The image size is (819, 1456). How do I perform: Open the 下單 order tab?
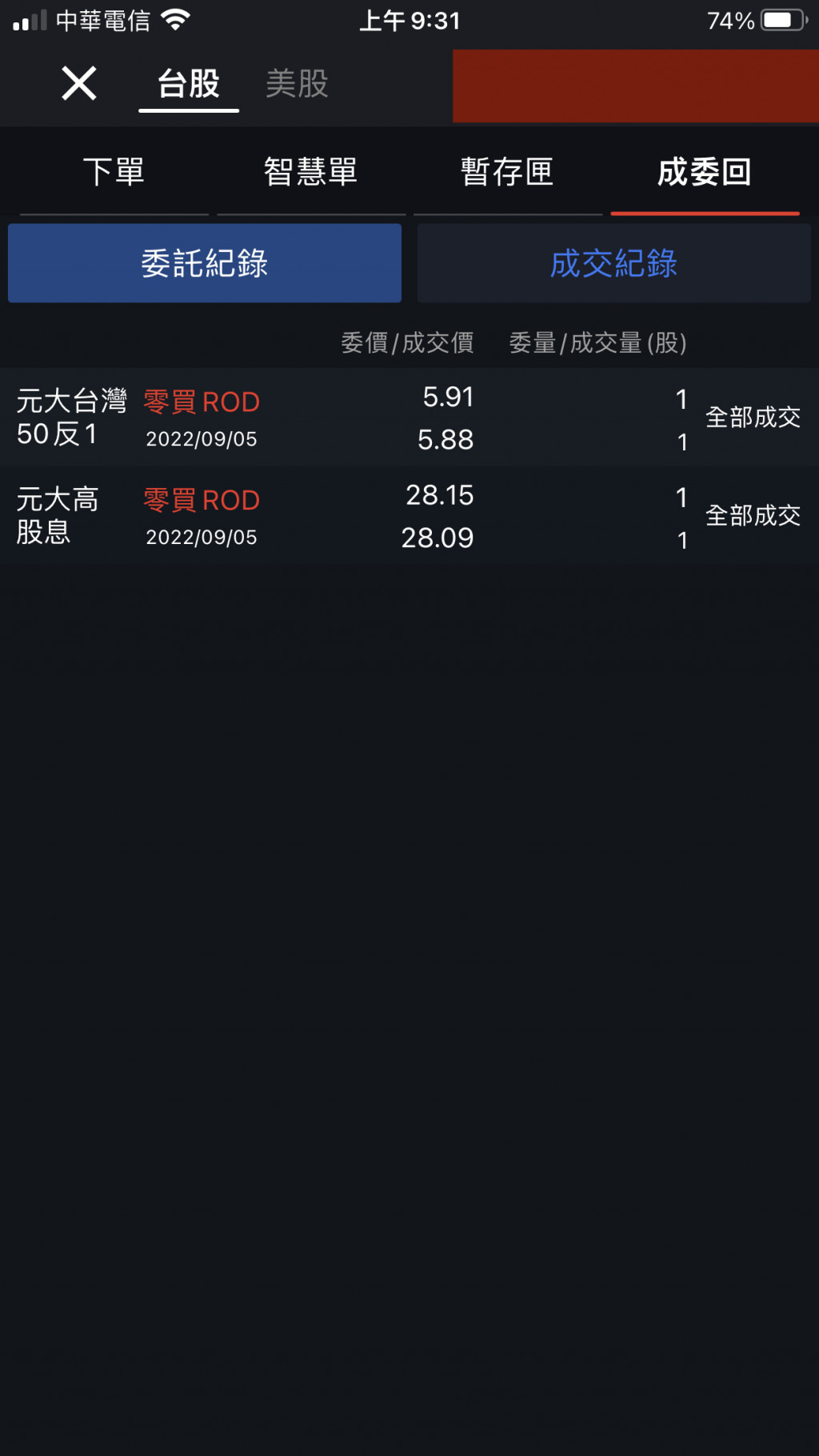(x=114, y=172)
